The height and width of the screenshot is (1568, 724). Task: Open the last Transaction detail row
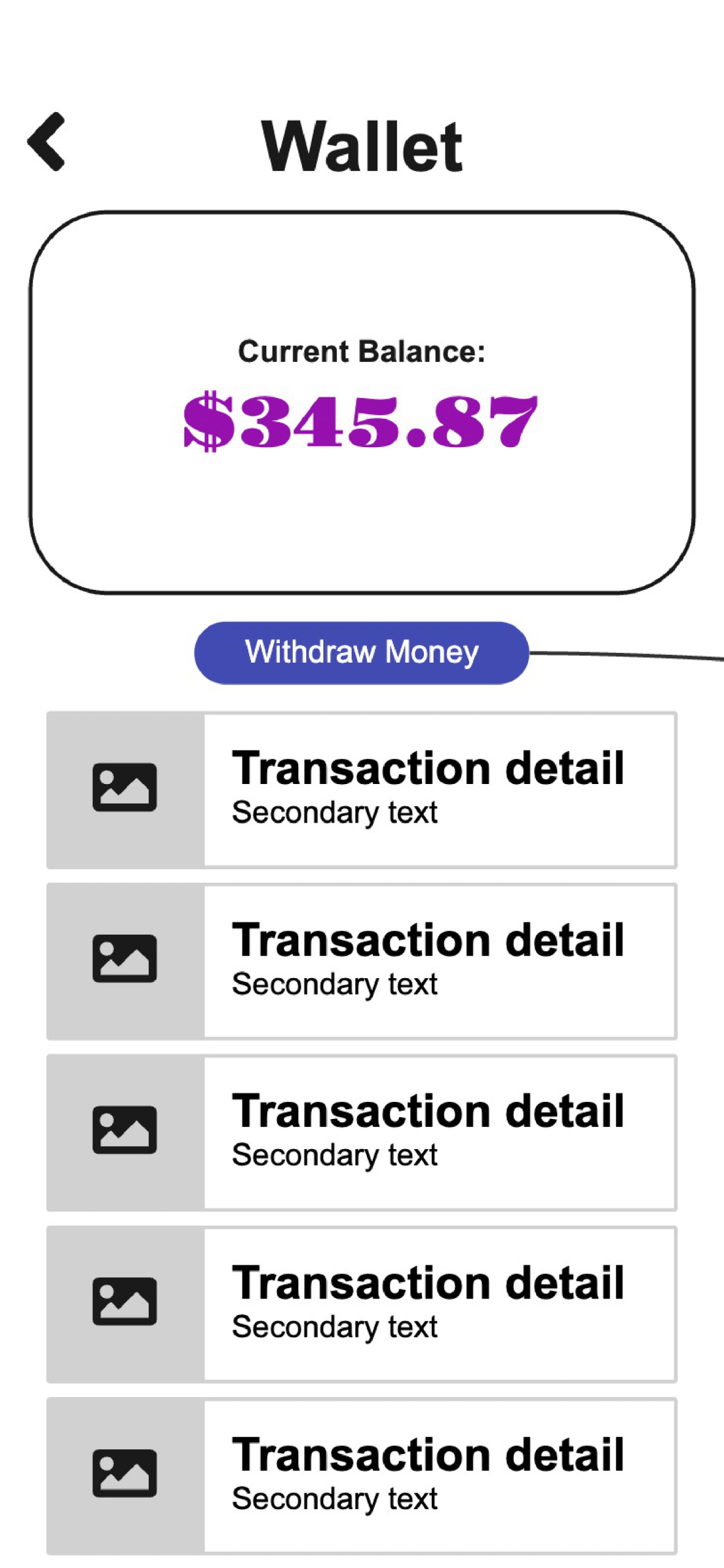click(x=361, y=1476)
